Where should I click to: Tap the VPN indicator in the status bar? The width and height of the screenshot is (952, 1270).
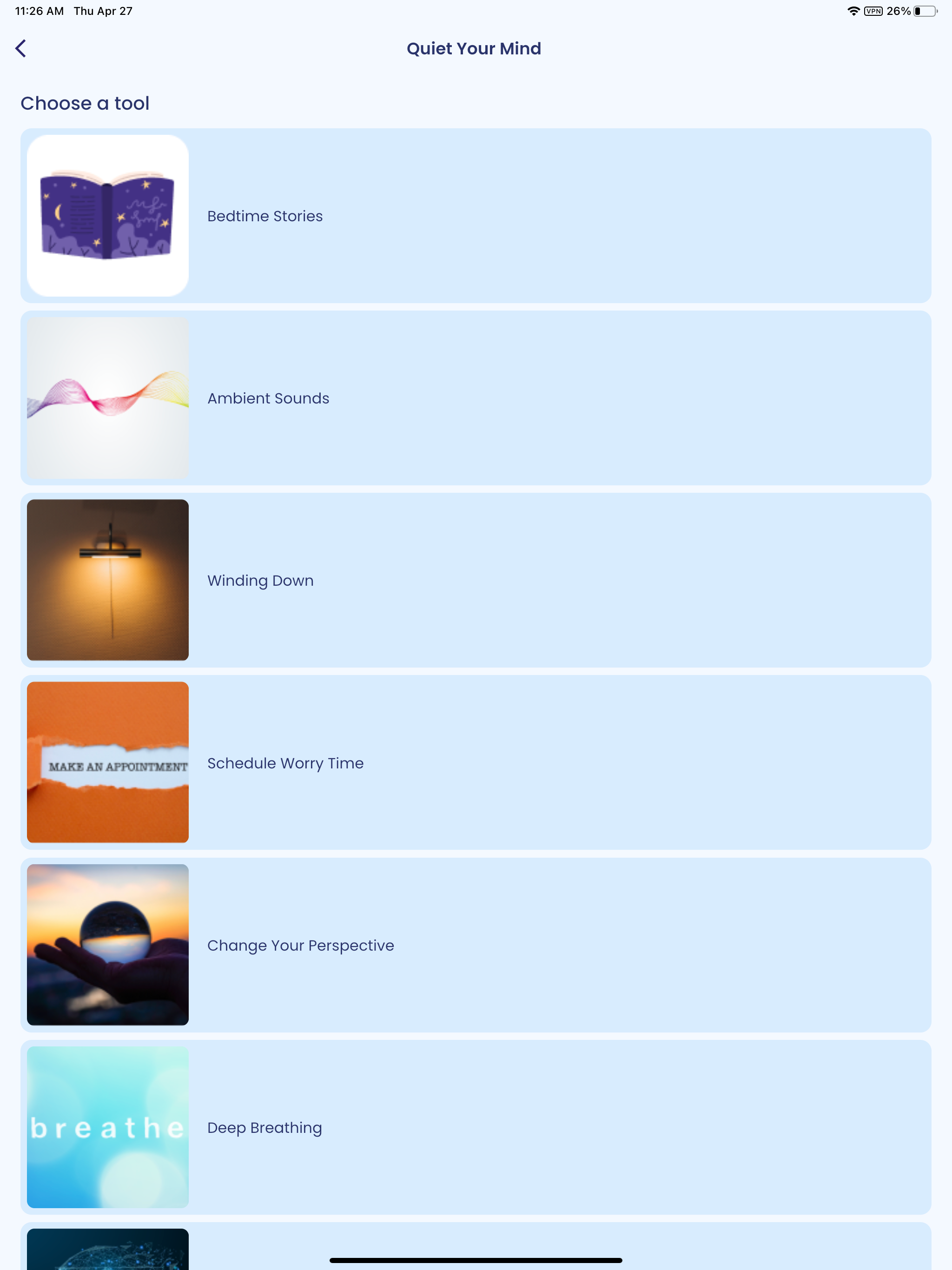[x=873, y=10]
